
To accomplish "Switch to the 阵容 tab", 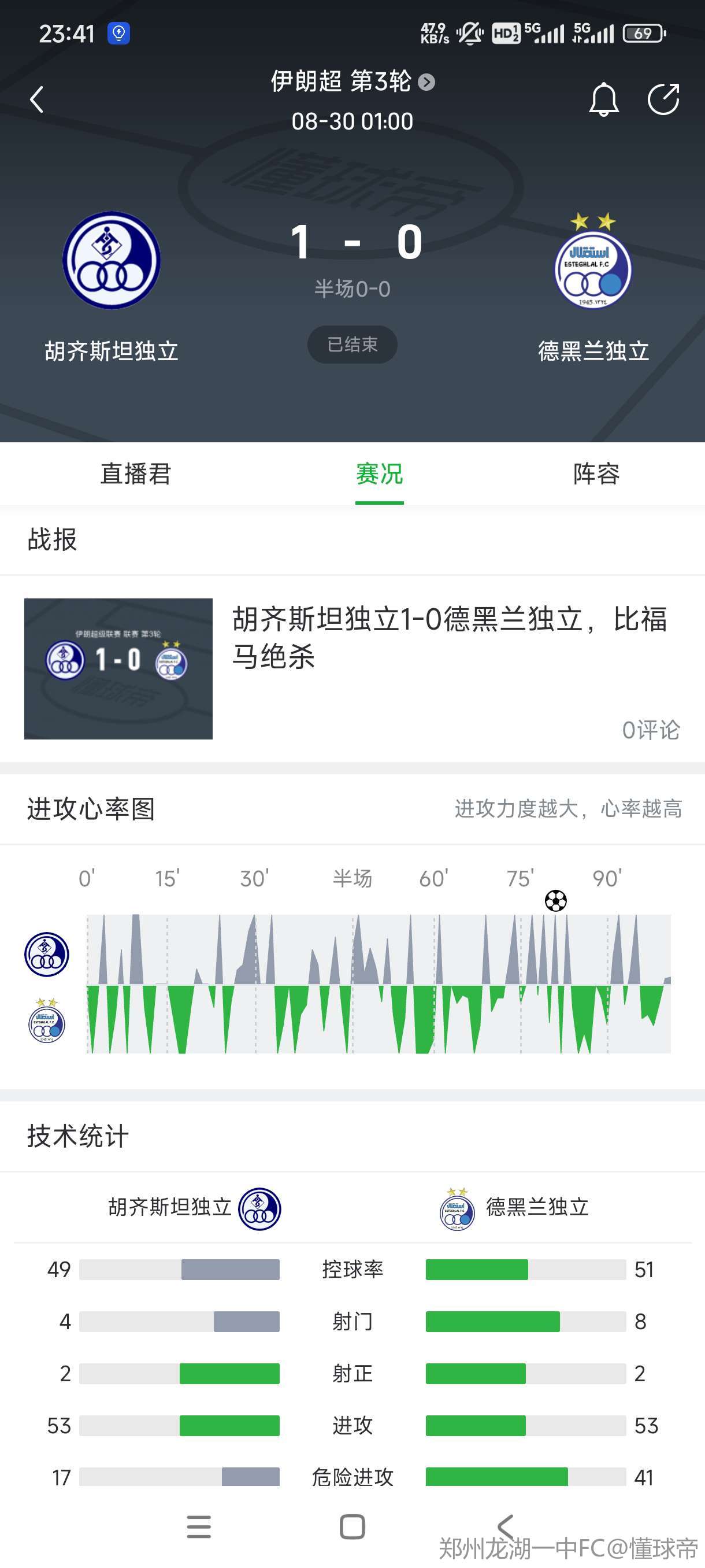I will click(596, 474).
